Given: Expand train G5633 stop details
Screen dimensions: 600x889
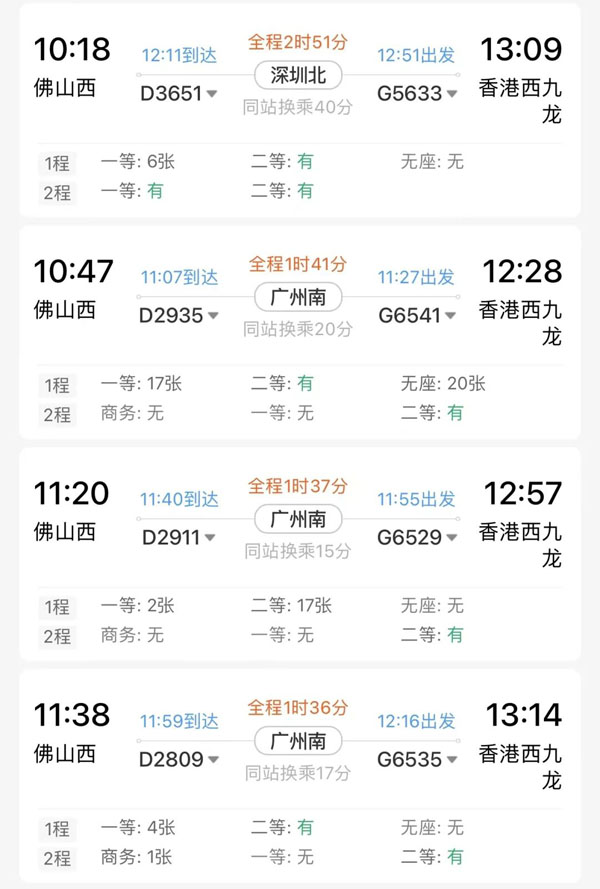Looking at the screenshot, I should [x=418, y=95].
